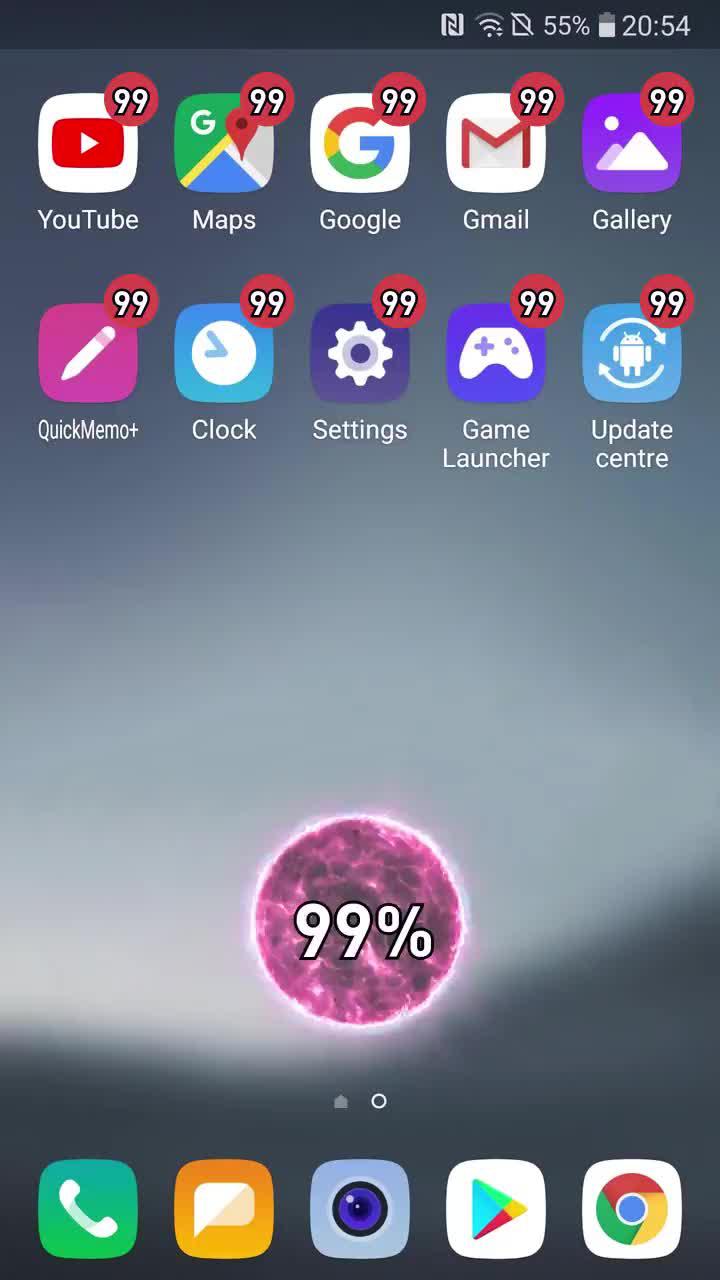Viewport: 720px width, 1280px height.
Task: Open the Phone dialer in the dock
Action: click(x=88, y=1209)
